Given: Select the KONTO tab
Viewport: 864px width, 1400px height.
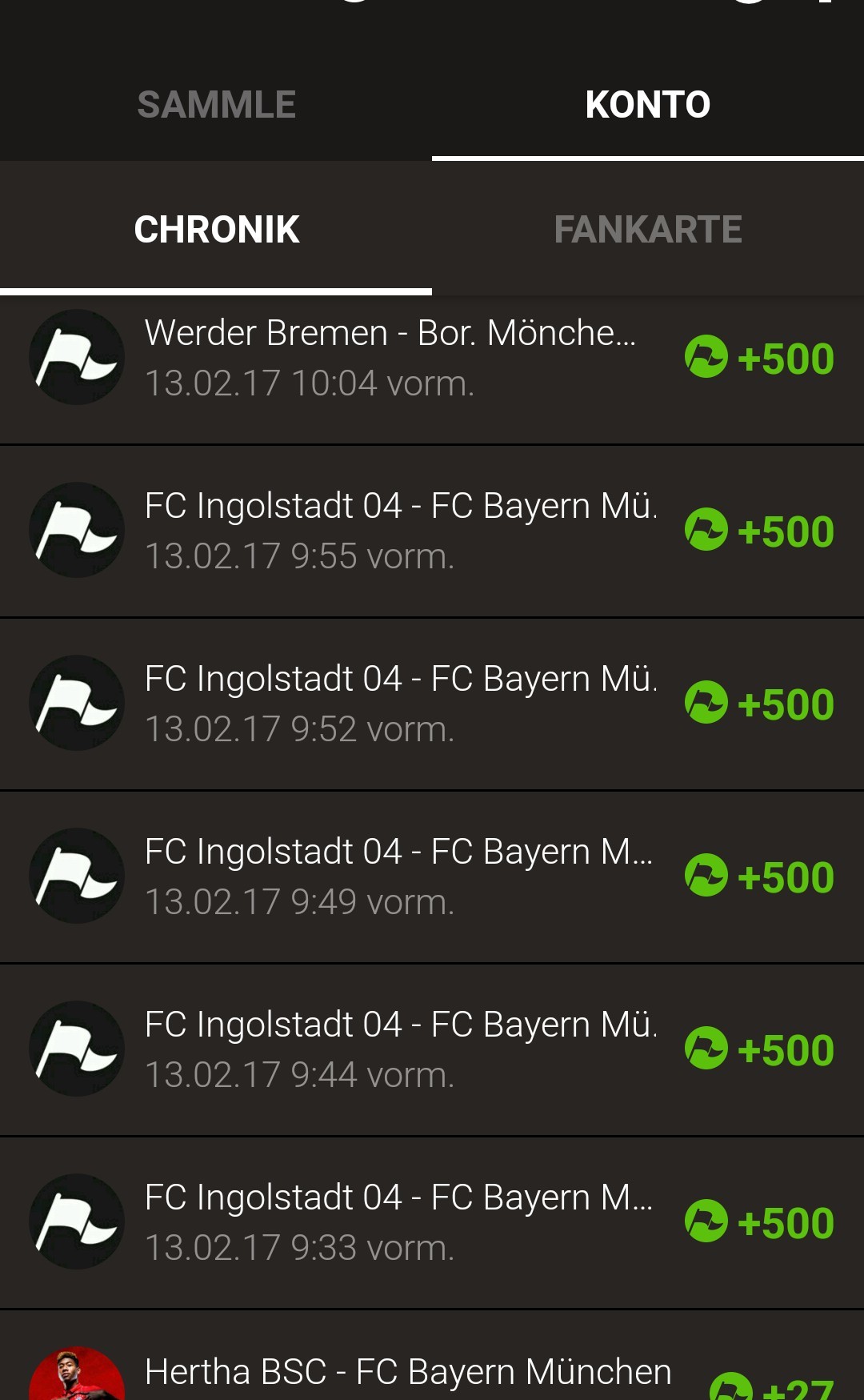Looking at the screenshot, I should [x=647, y=105].
